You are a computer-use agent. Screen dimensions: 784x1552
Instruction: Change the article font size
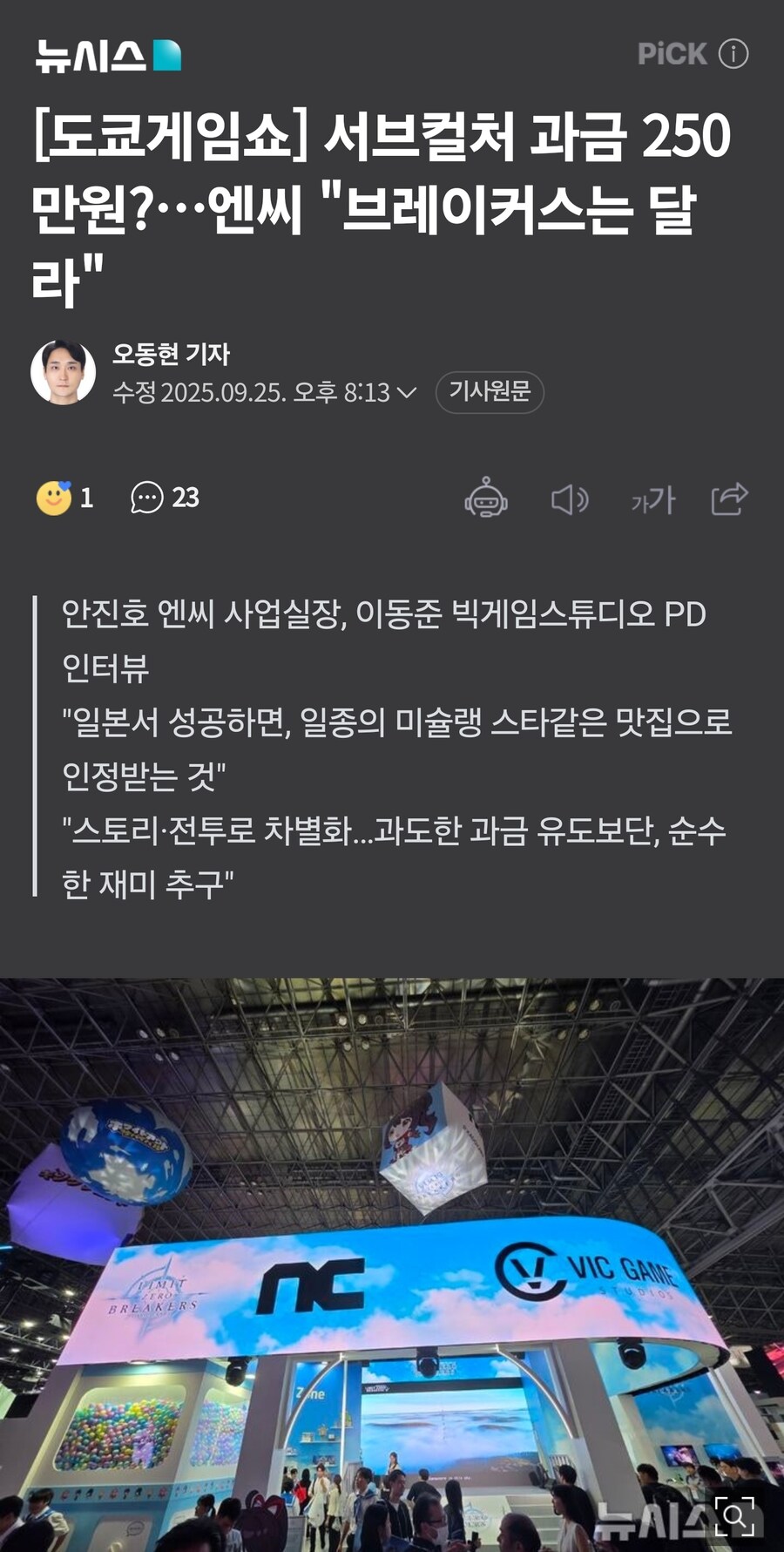pos(652,499)
